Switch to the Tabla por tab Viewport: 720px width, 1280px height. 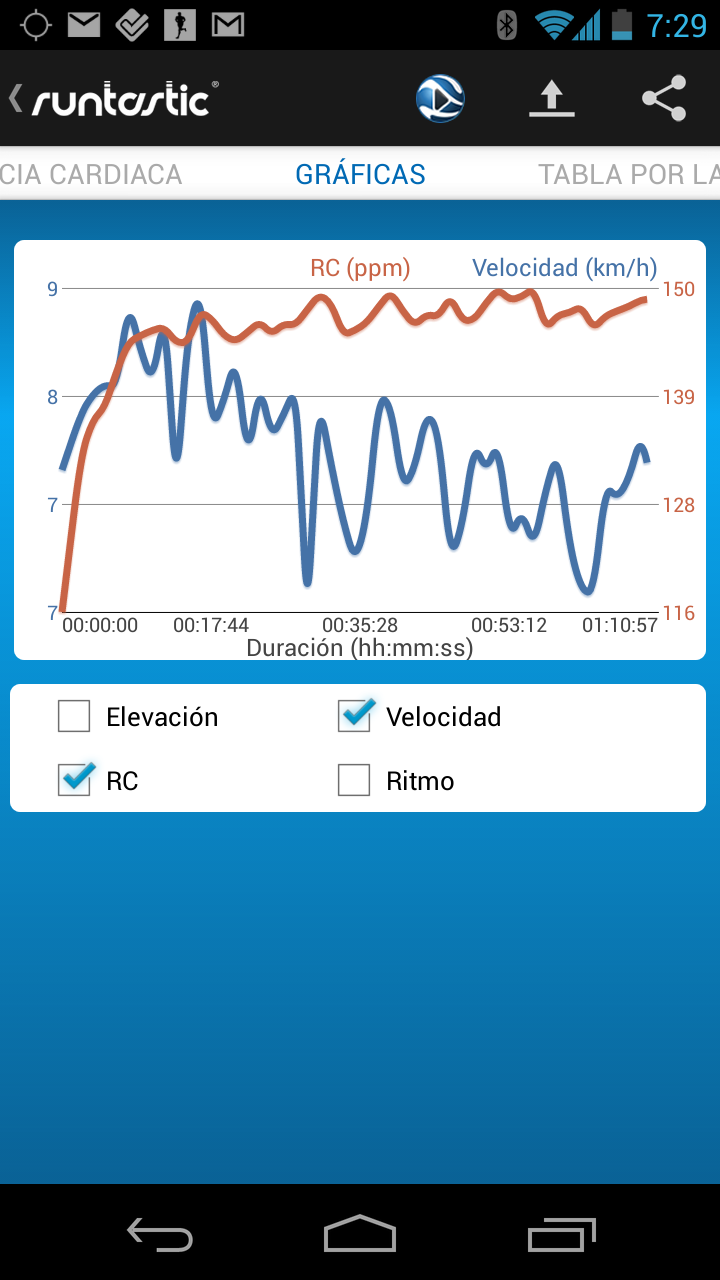[628, 174]
